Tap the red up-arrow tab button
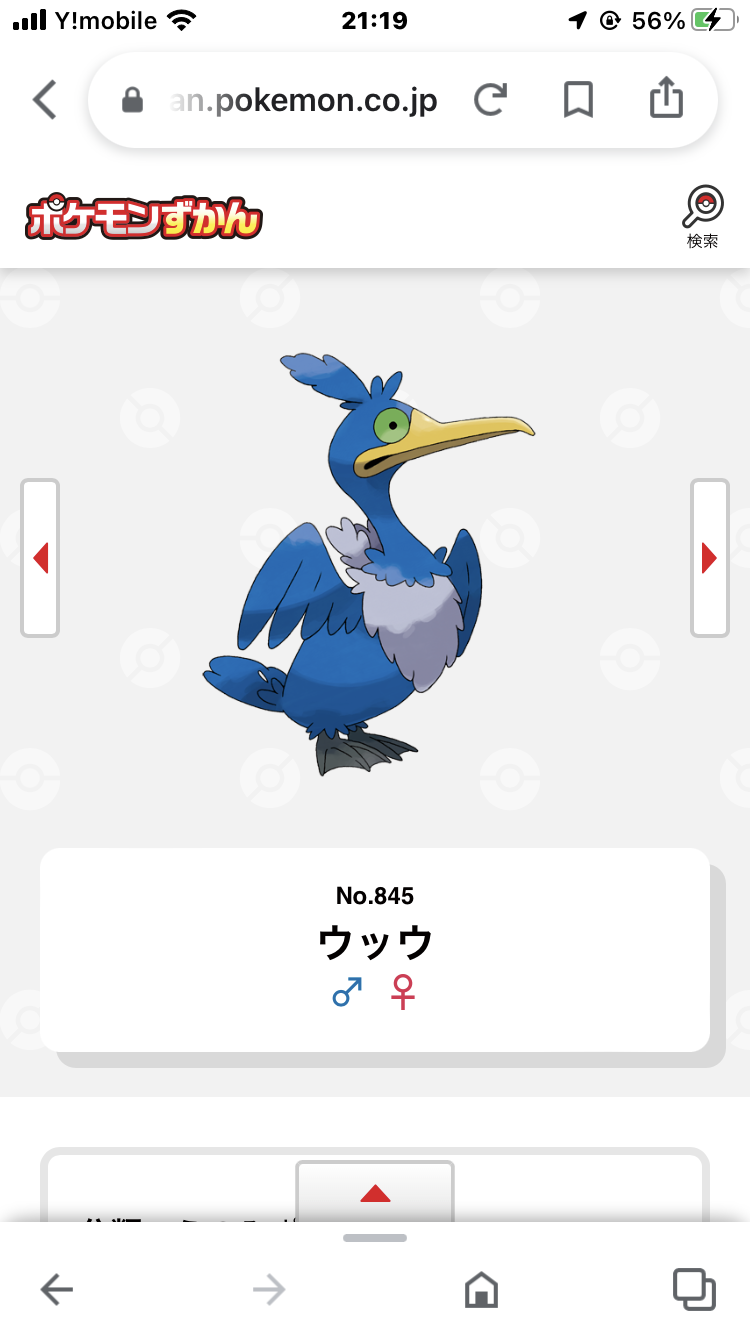This screenshot has height=1334, width=750. (x=375, y=1192)
